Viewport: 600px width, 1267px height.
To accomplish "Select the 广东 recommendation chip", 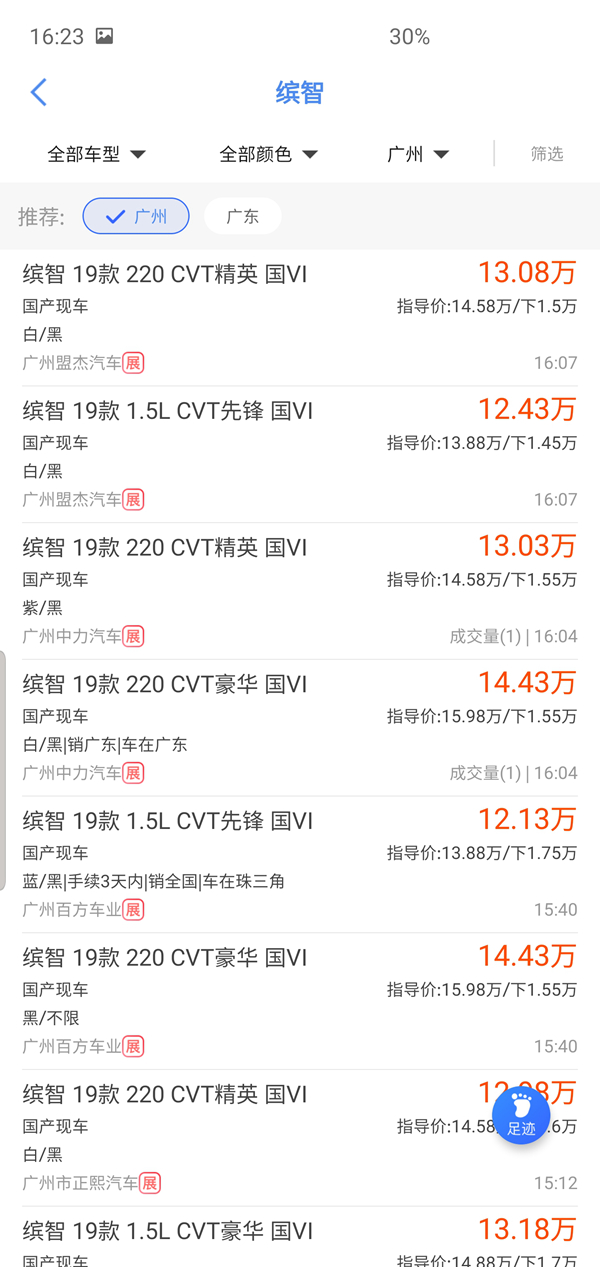I will coord(243,216).
